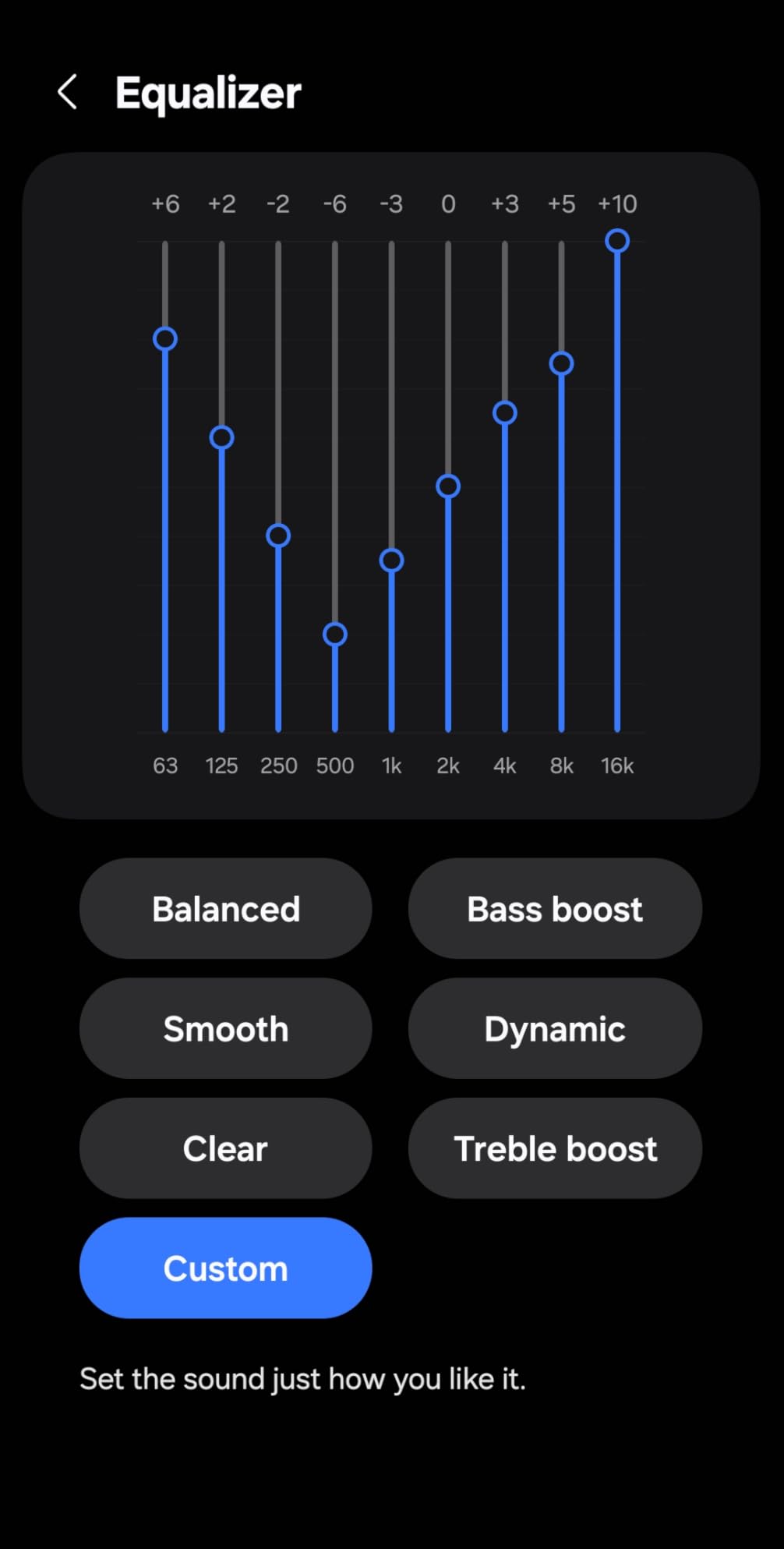Choose the Bass boost preset
The height and width of the screenshot is (1549, 784).
click(555, 909)
